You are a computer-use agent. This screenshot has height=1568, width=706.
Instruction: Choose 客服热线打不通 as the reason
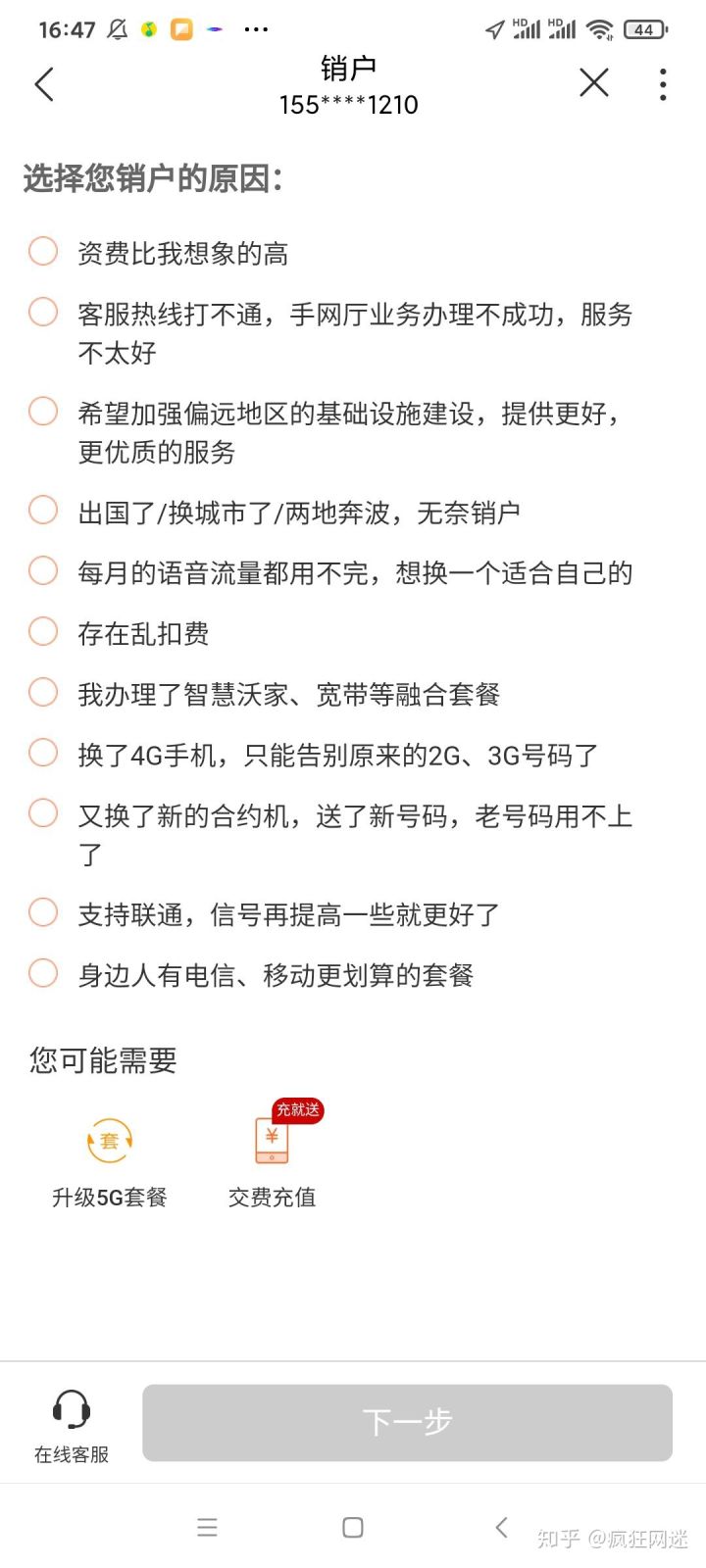click(x=43, y=313)
